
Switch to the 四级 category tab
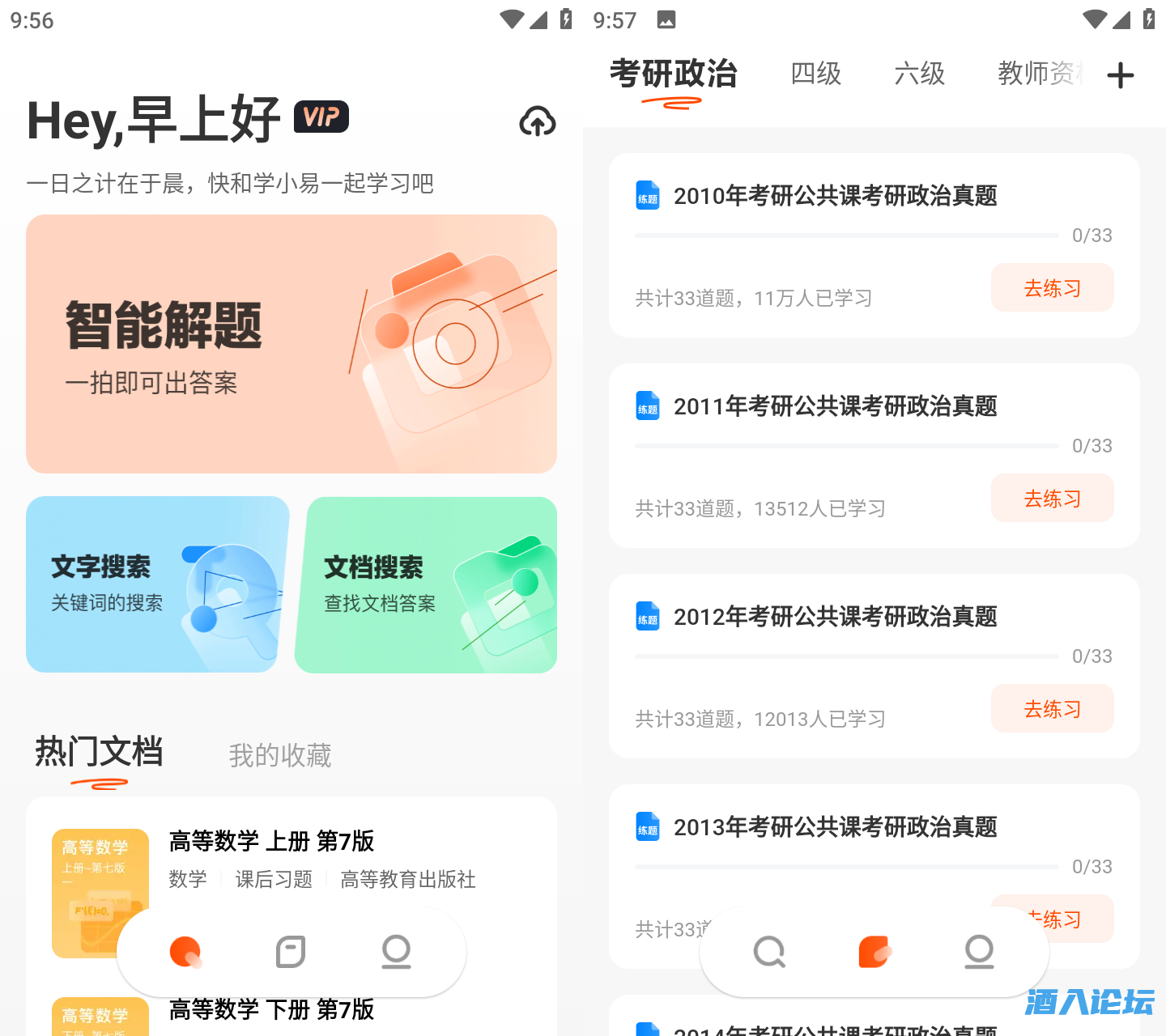(x=815, y=74)
